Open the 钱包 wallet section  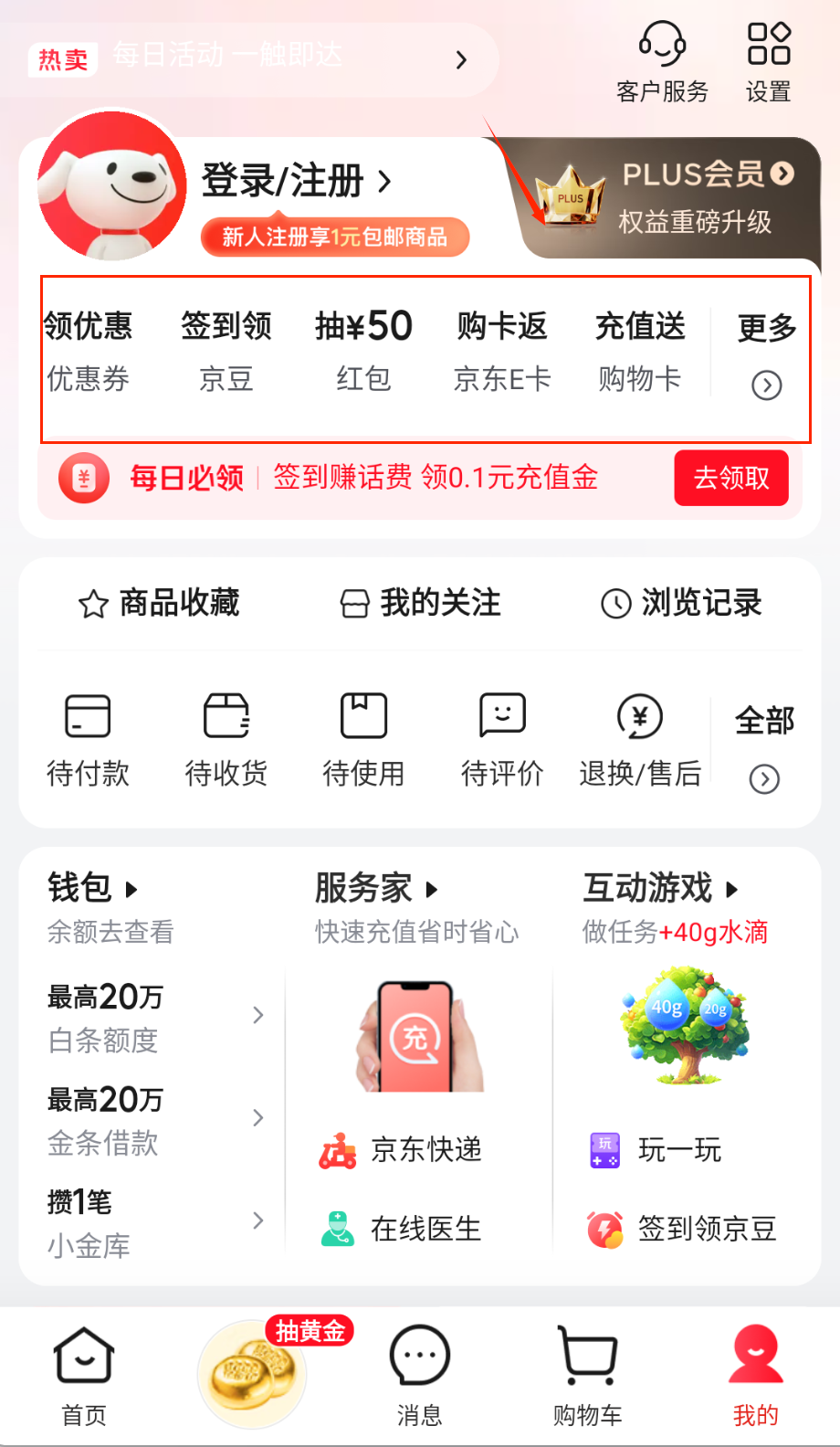[91, 888]
